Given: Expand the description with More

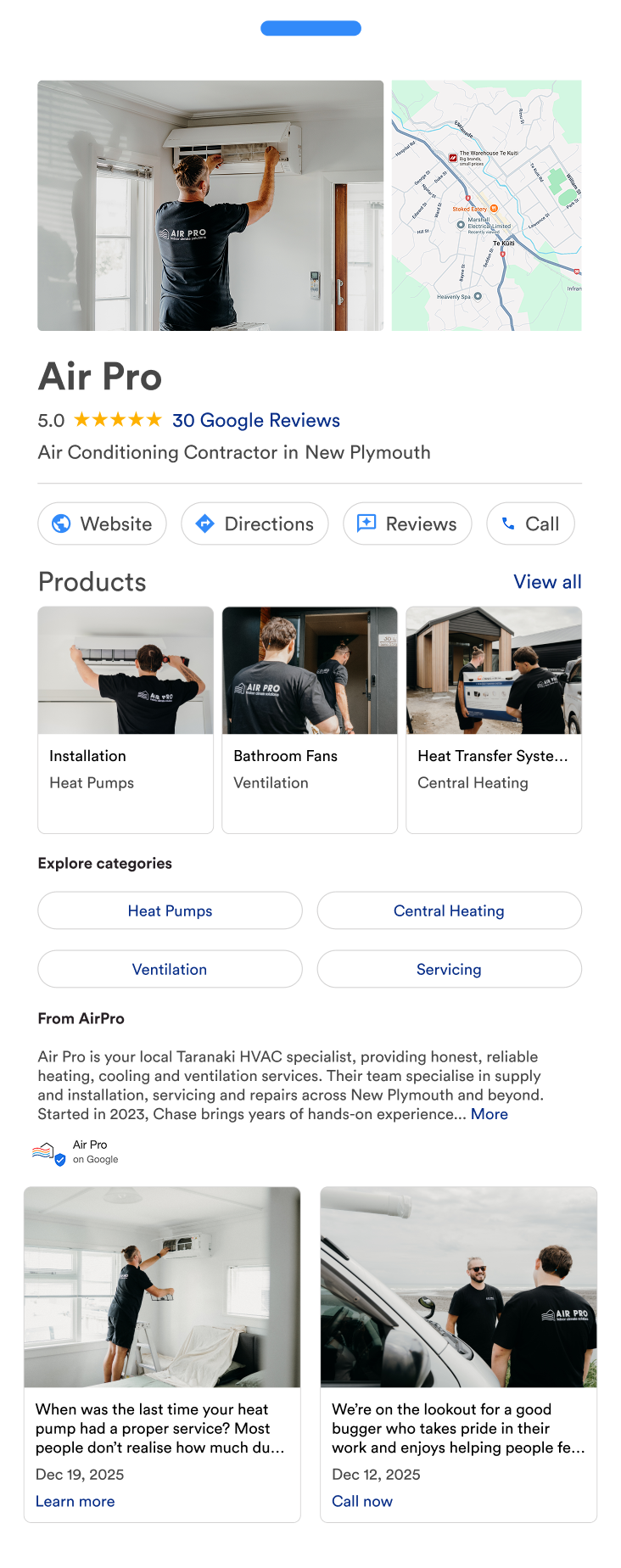Looking at the screenshot, I should pyautogui.click(x=490, y=1114).
